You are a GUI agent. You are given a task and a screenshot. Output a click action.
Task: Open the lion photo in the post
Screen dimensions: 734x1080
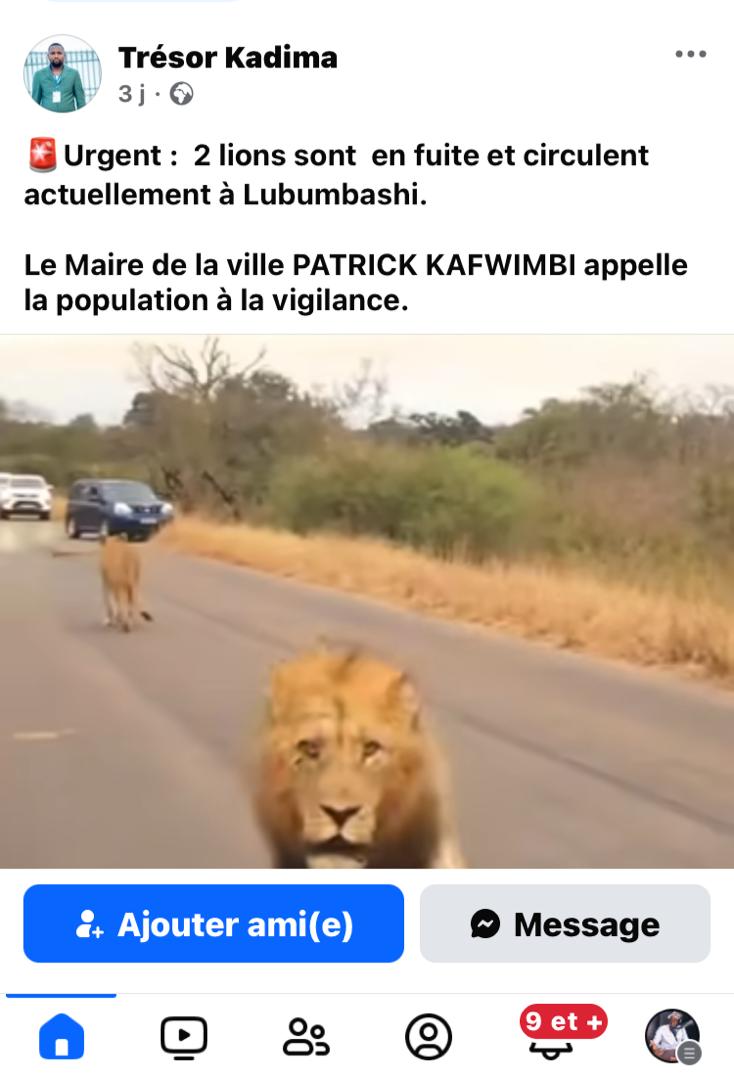click(367, 600)
